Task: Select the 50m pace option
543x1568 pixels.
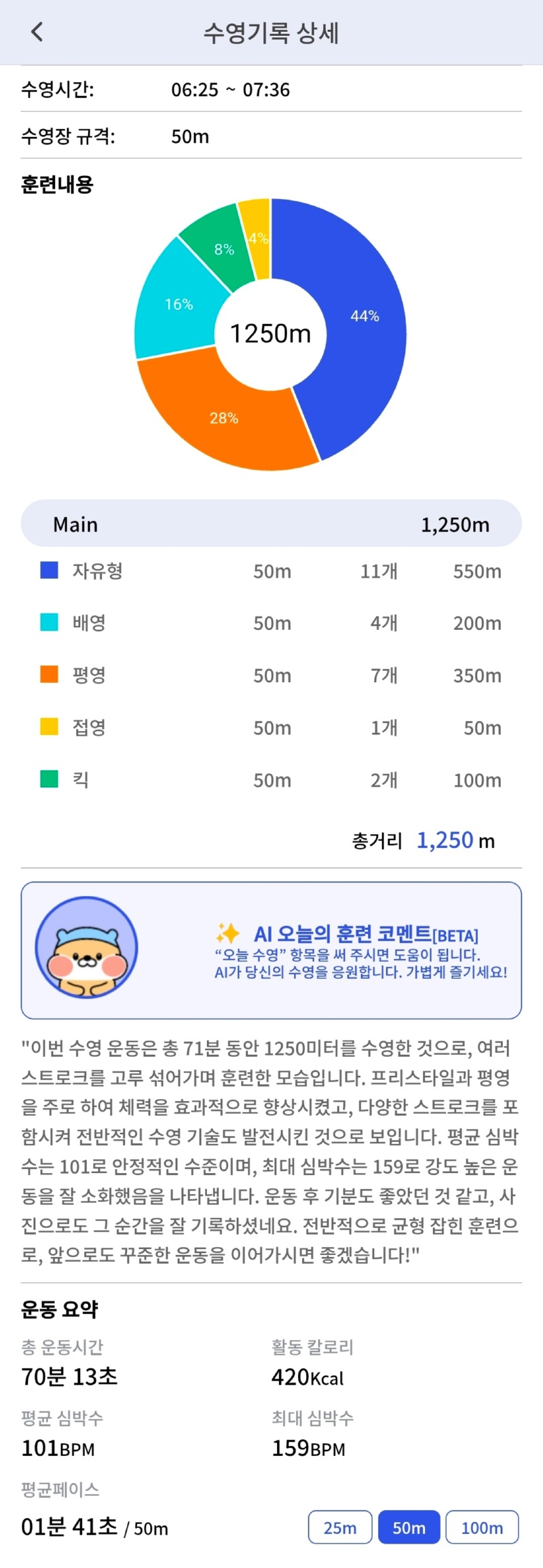Action: (x=409, y=1527)
